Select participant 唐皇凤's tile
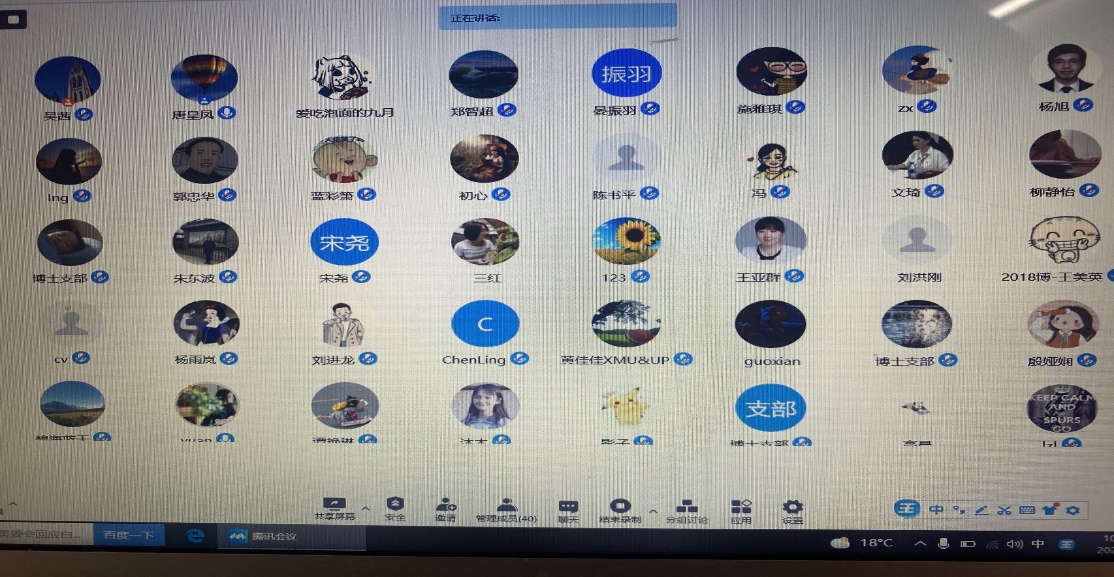The width and height of the screenshot is (1114, 577). [204, 80]
